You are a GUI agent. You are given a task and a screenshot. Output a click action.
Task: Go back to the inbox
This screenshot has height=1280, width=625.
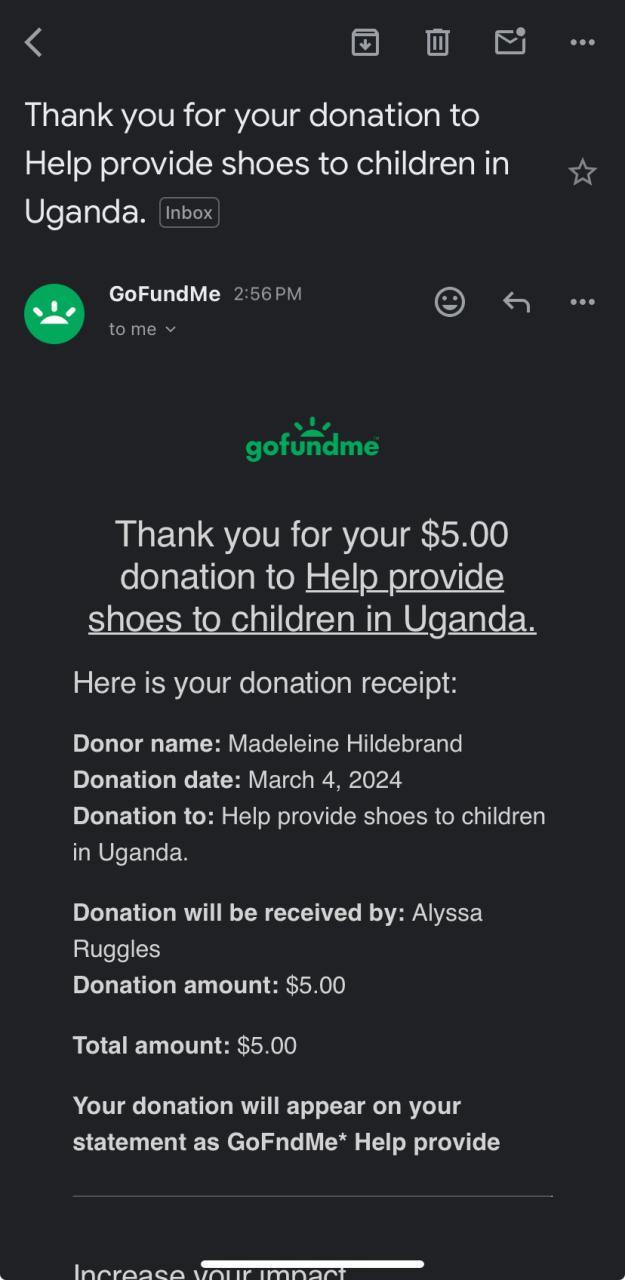pyautogui.click(x=34, y=42)
